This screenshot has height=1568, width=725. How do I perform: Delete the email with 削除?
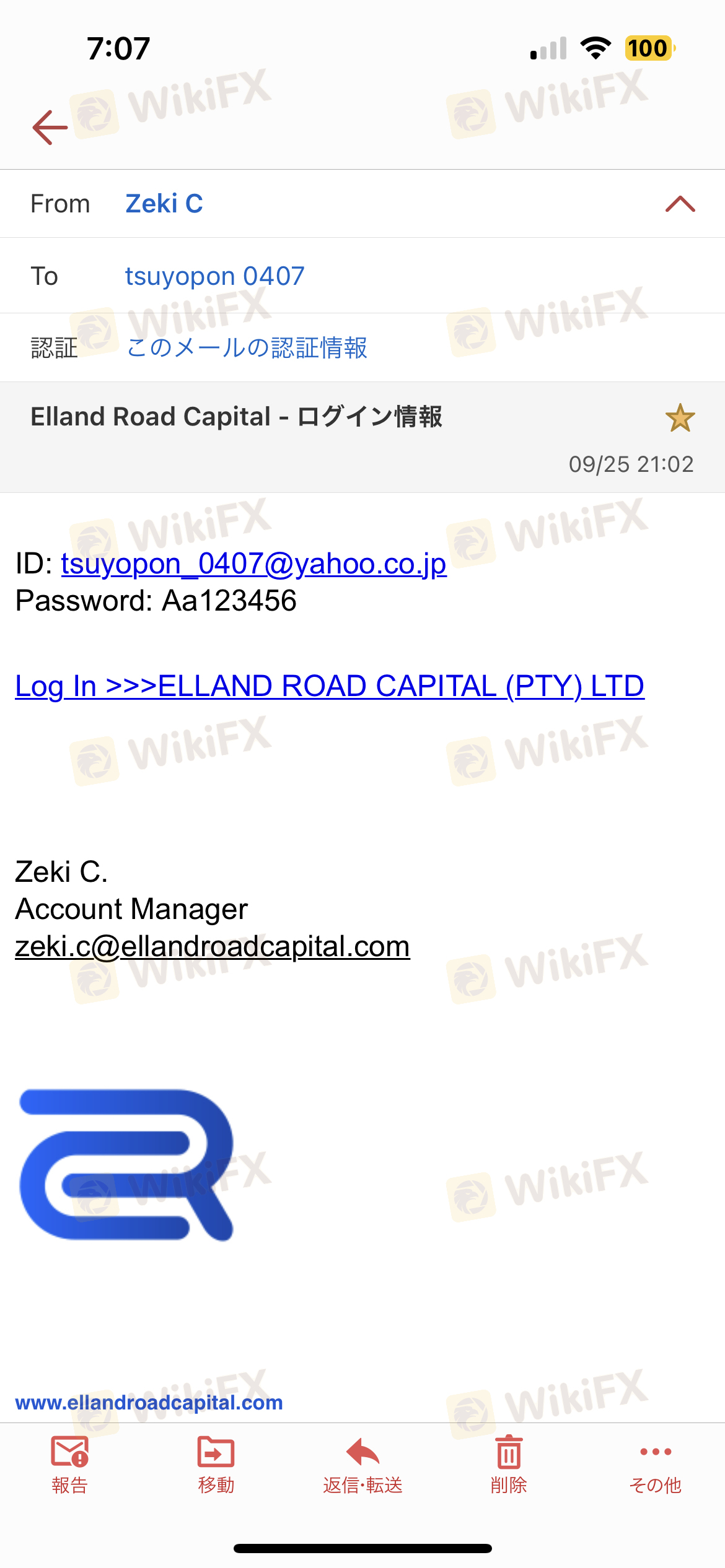[509, 1465]
